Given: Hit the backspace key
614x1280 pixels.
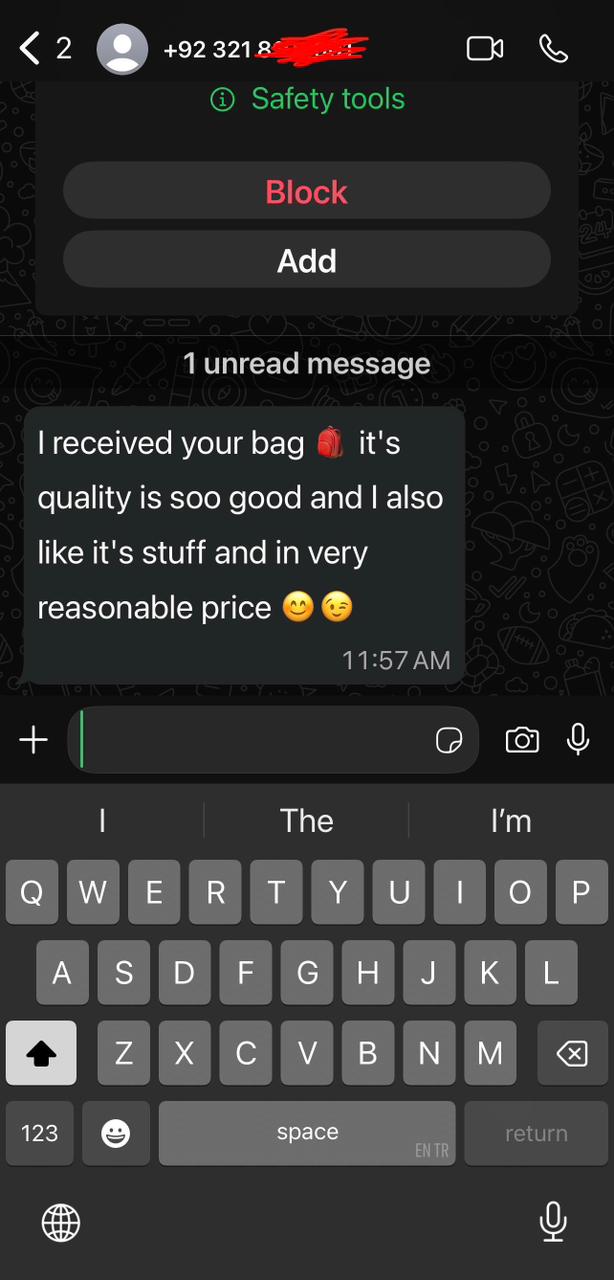Looking at the screenshot, I should click(571, 1053).
